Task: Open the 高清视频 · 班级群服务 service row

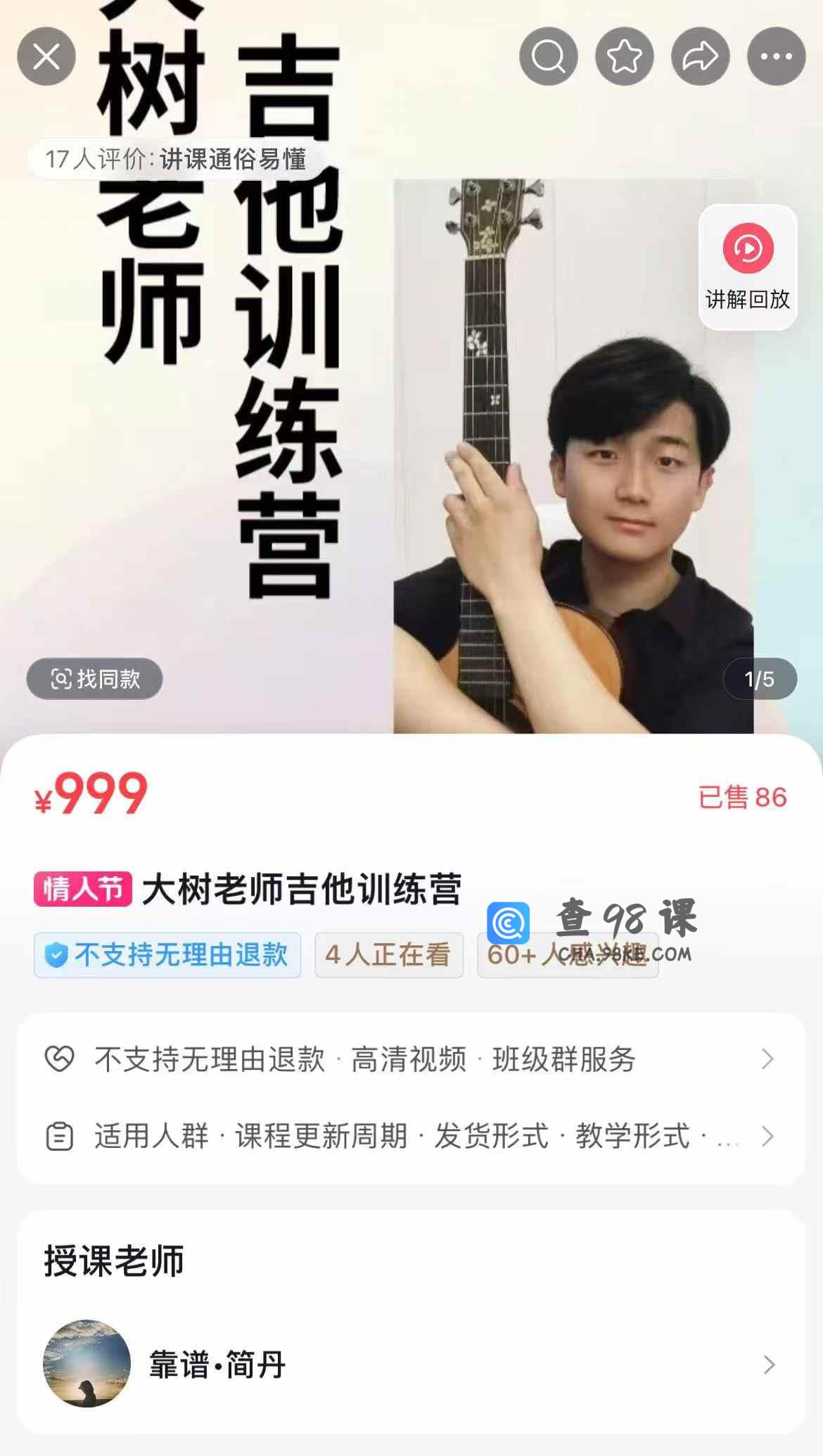Action: [x=411, y=1059]
